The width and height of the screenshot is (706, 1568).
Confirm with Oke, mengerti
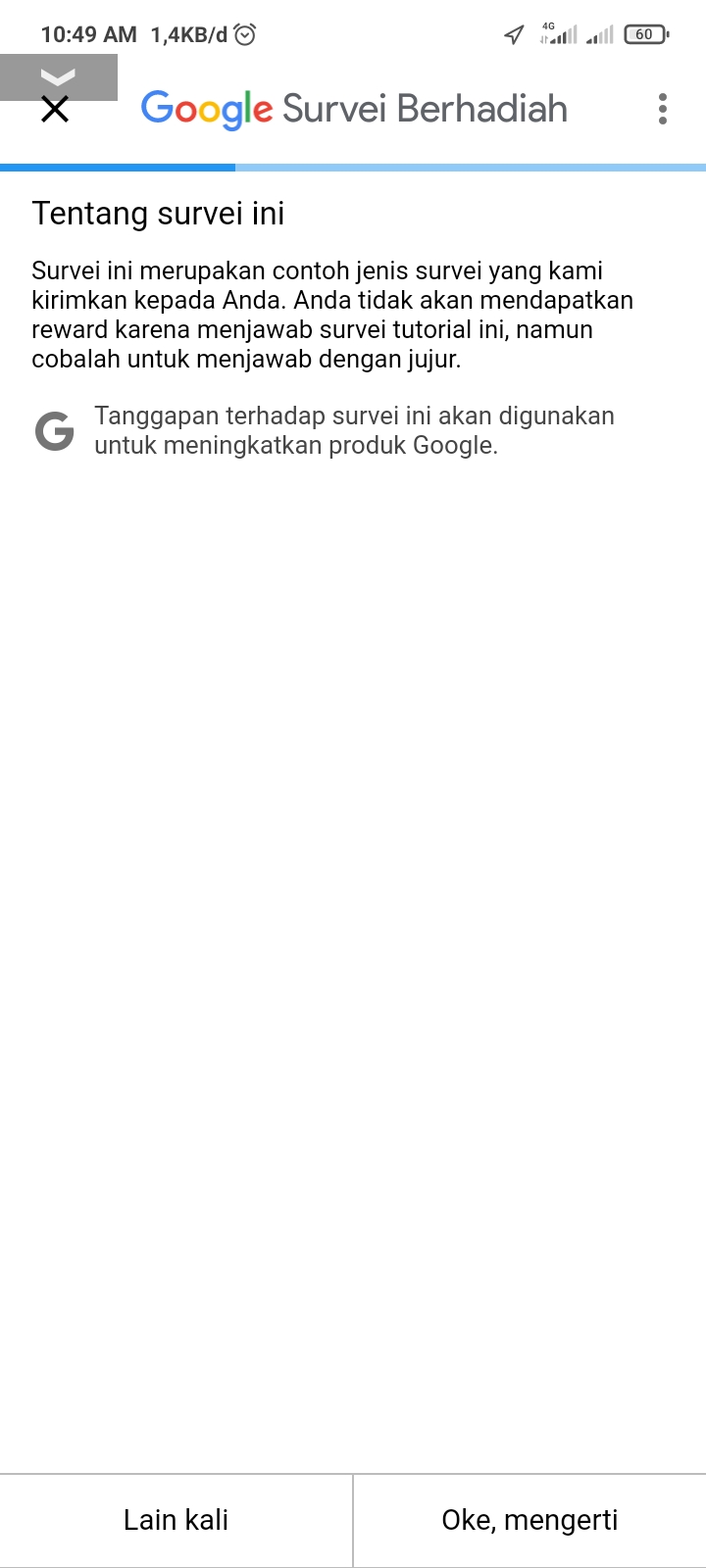[x=529, y=1520]
